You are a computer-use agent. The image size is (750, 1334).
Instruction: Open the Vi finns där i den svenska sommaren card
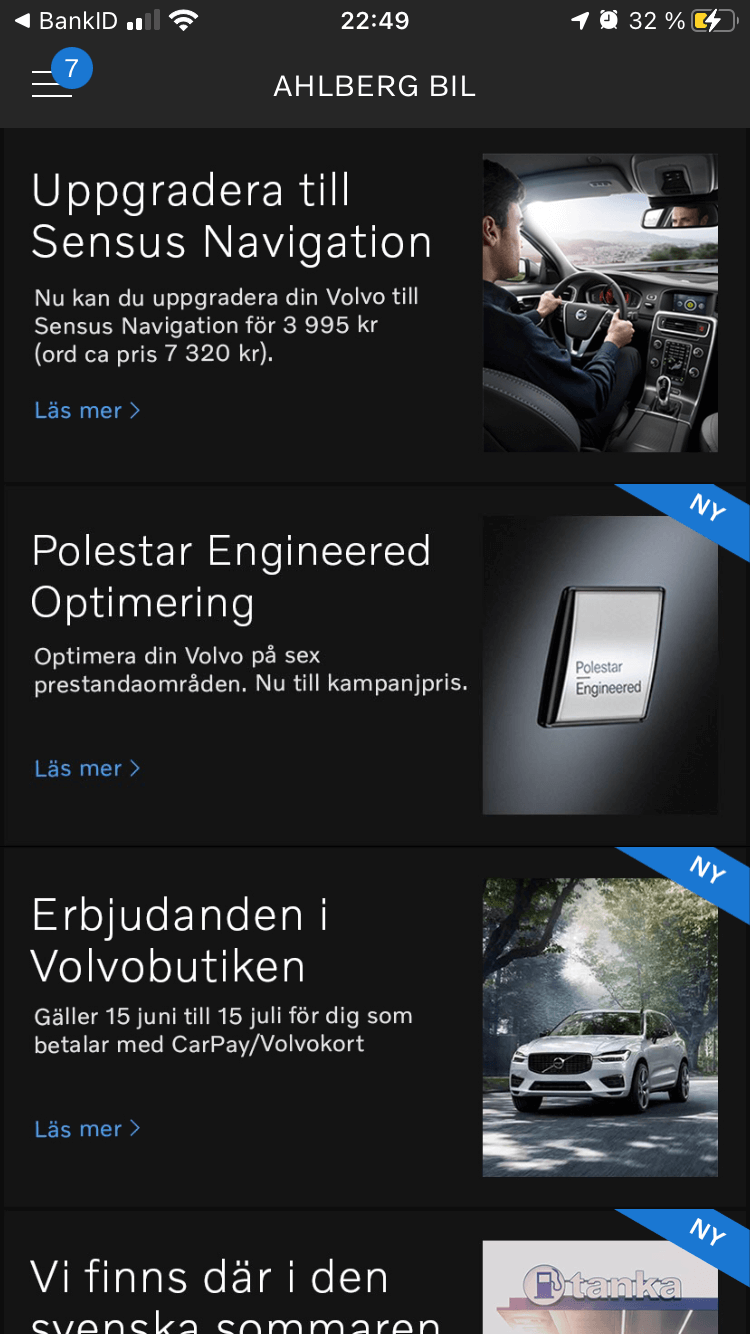235,1295
